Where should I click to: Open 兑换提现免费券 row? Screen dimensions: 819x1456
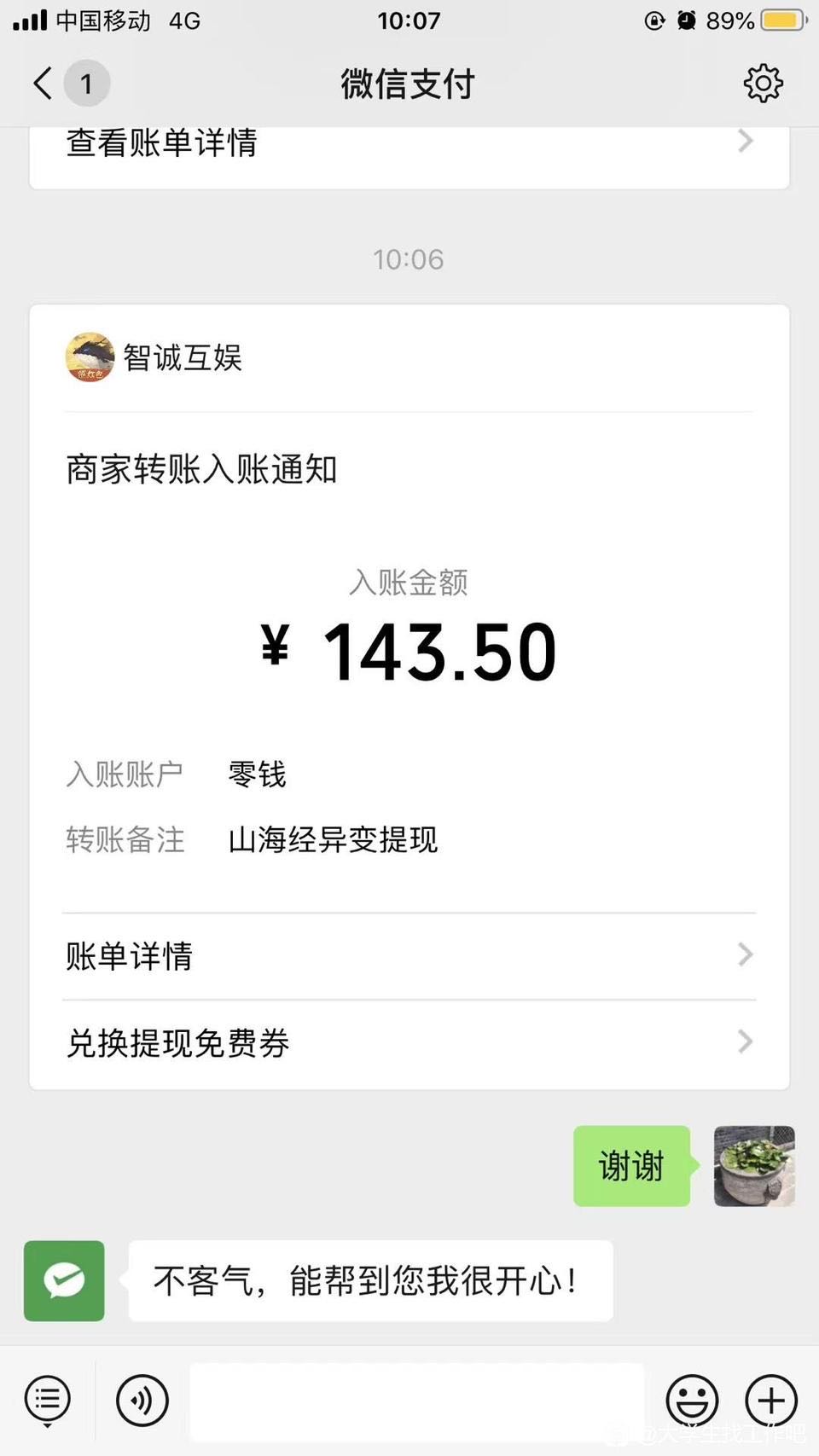coord(409,1043)
